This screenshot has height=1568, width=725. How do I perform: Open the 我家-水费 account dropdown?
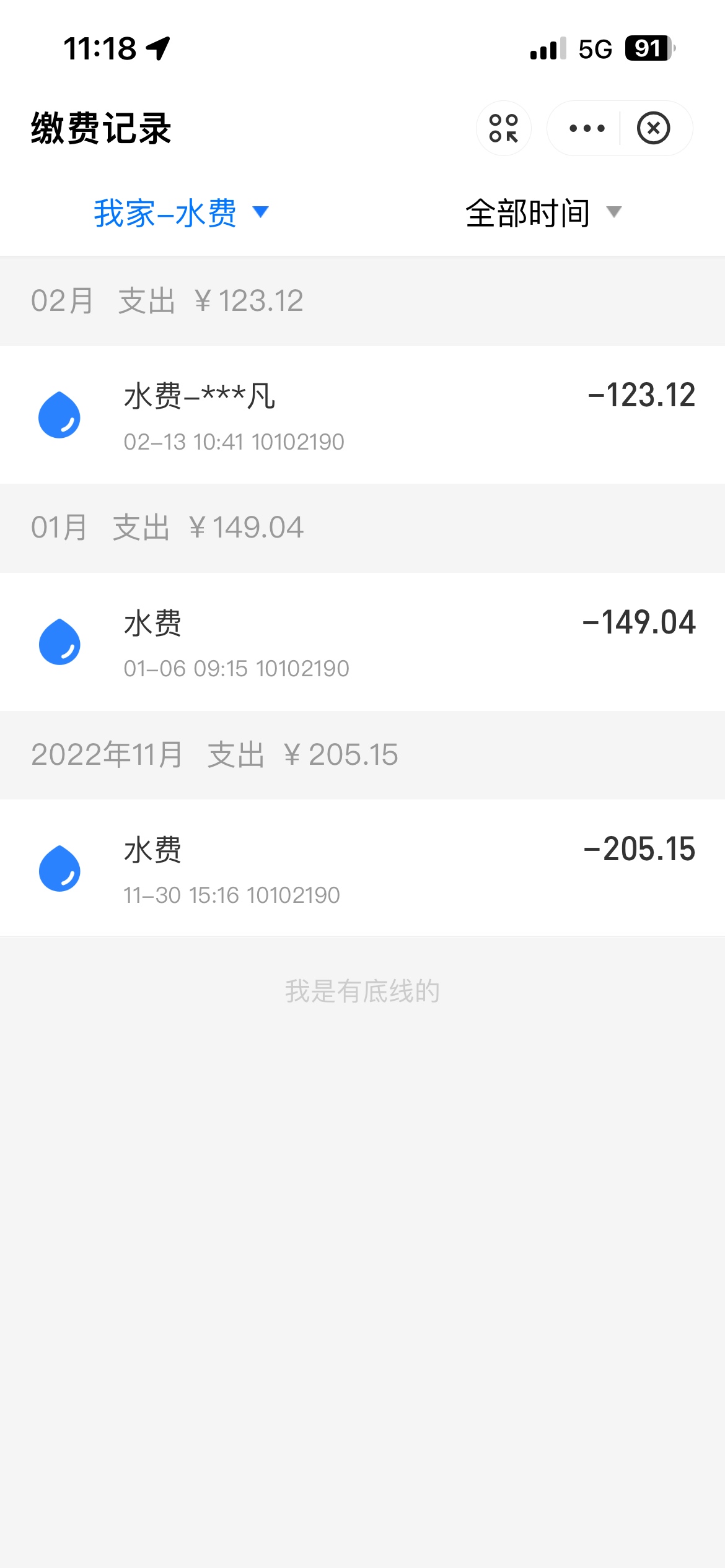click(x=181, y=213)
